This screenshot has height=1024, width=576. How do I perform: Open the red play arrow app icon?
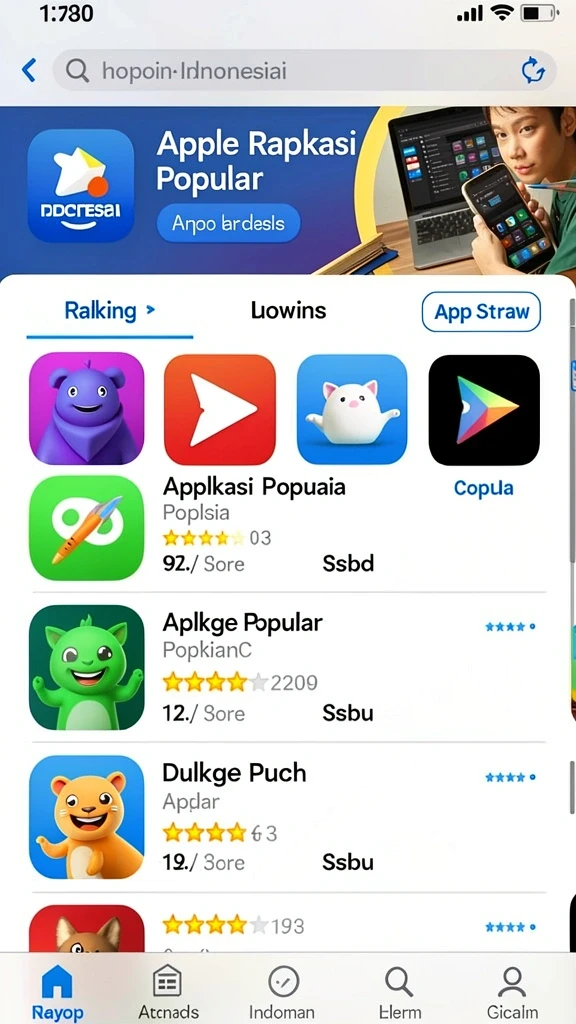(219, 409)
